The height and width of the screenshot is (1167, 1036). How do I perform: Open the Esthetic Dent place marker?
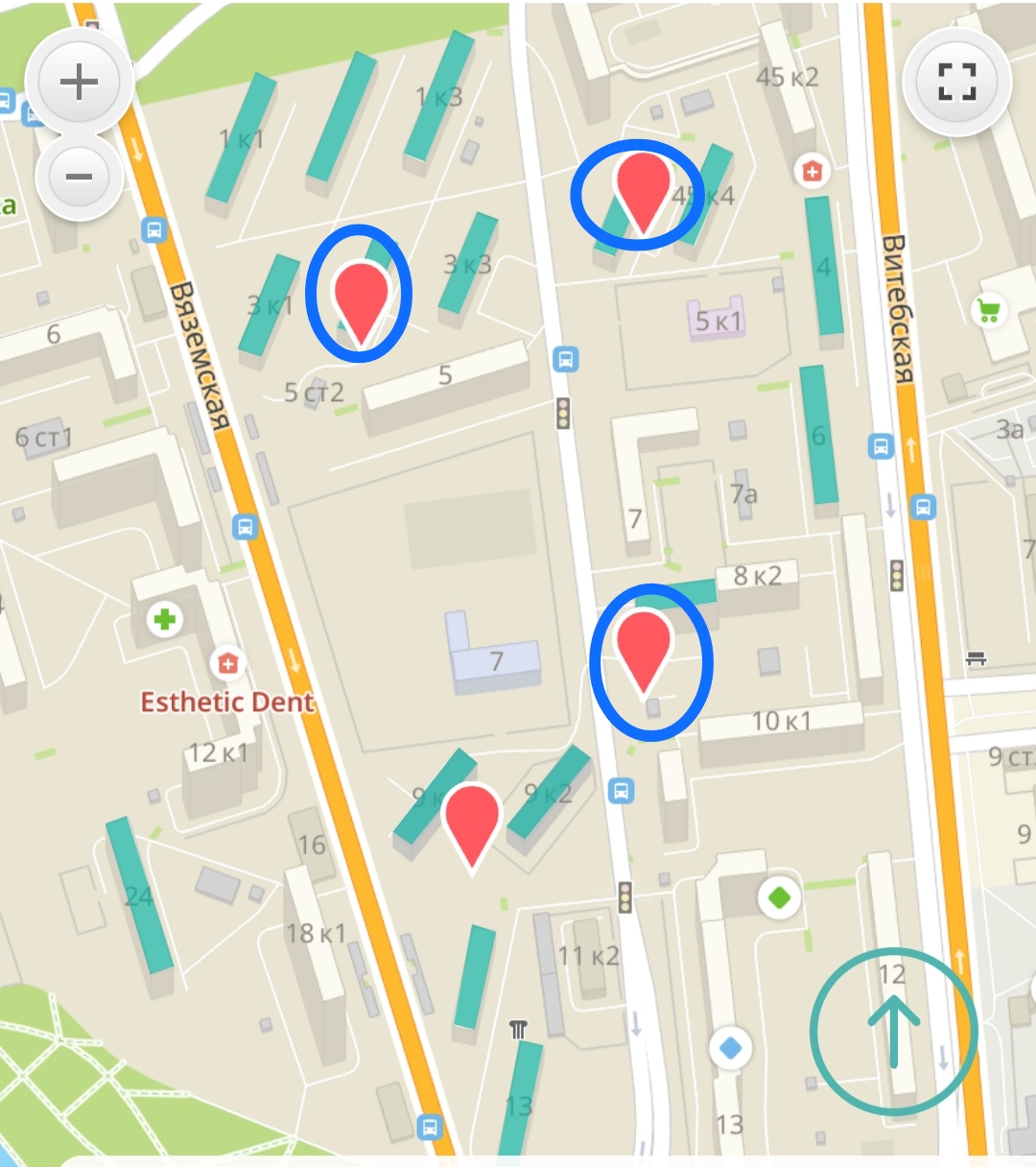click(227, 663)
